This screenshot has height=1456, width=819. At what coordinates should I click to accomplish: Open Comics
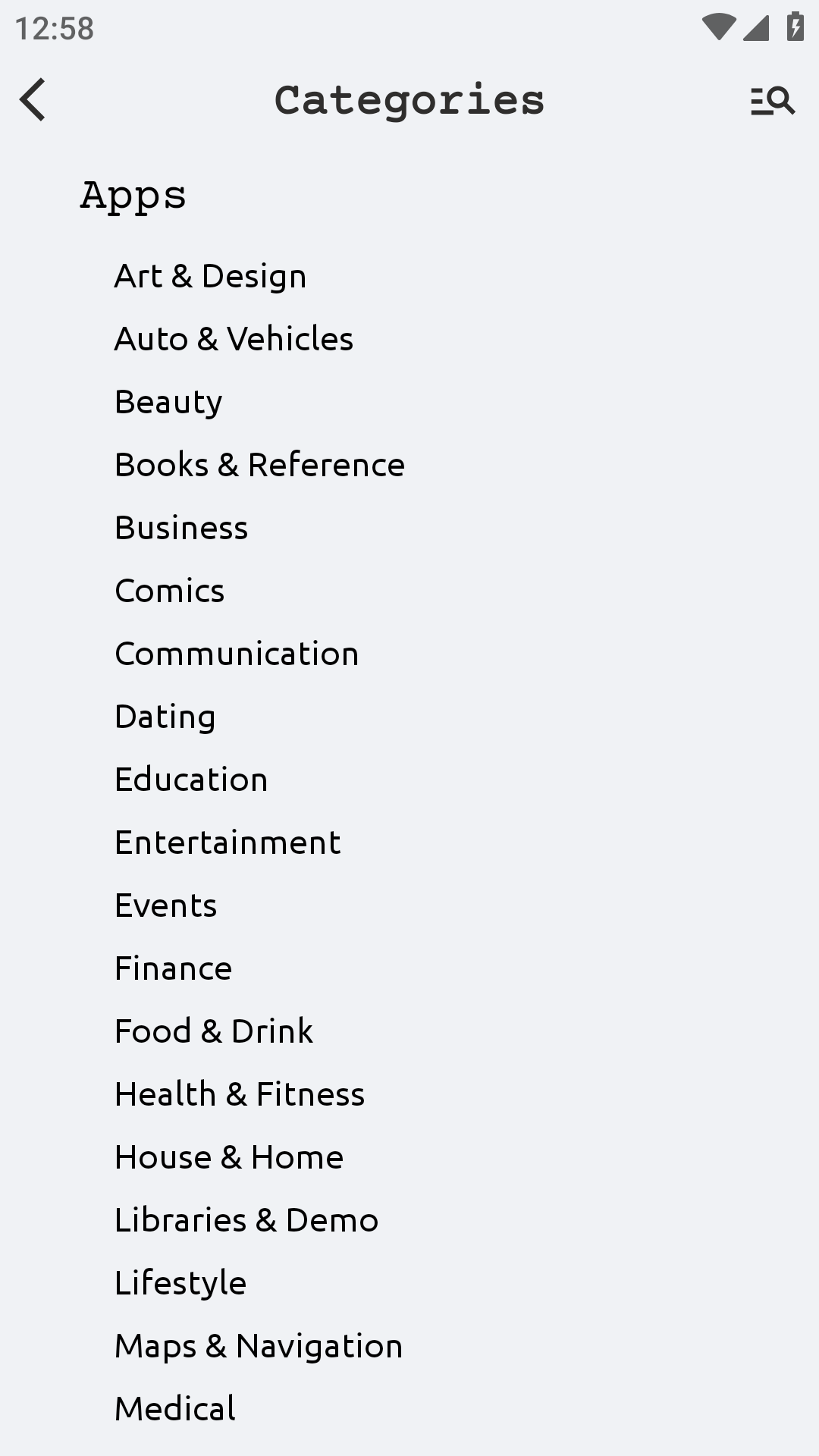coord(169,591)
